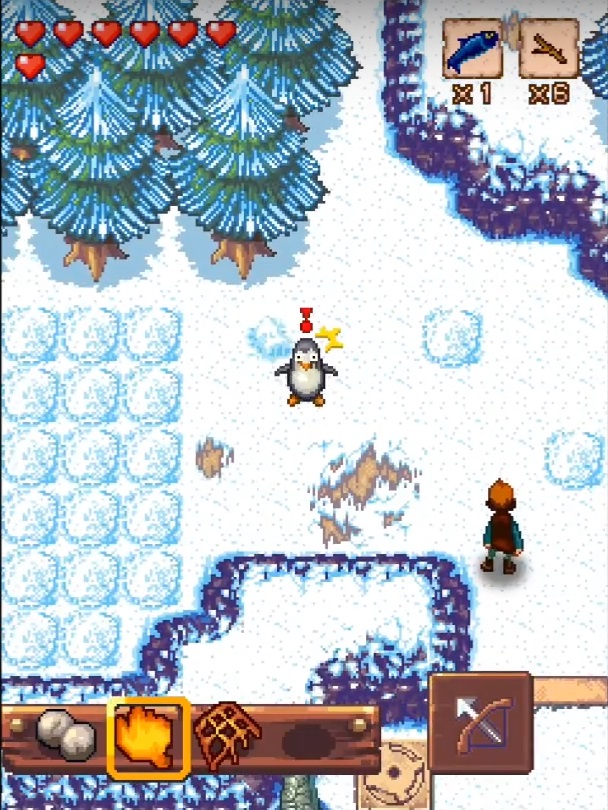This screenshot has width=608, height=810.
Task: Select the woven net item in the hotbar
Action: (x=227, y=738)
